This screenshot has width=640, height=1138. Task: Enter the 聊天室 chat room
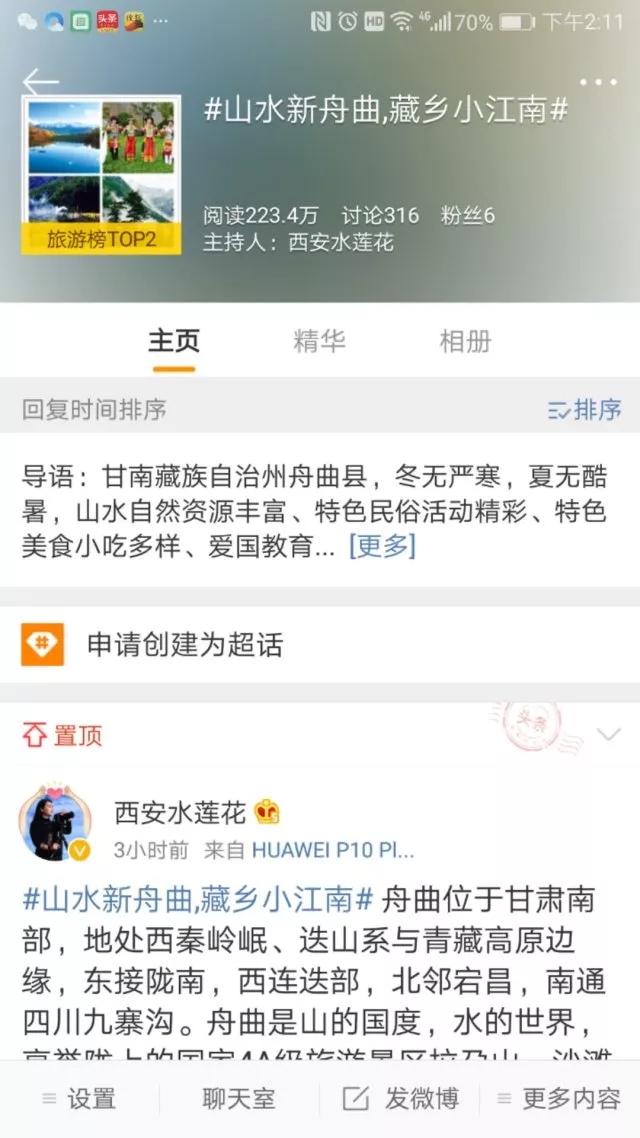[239, 1098]
